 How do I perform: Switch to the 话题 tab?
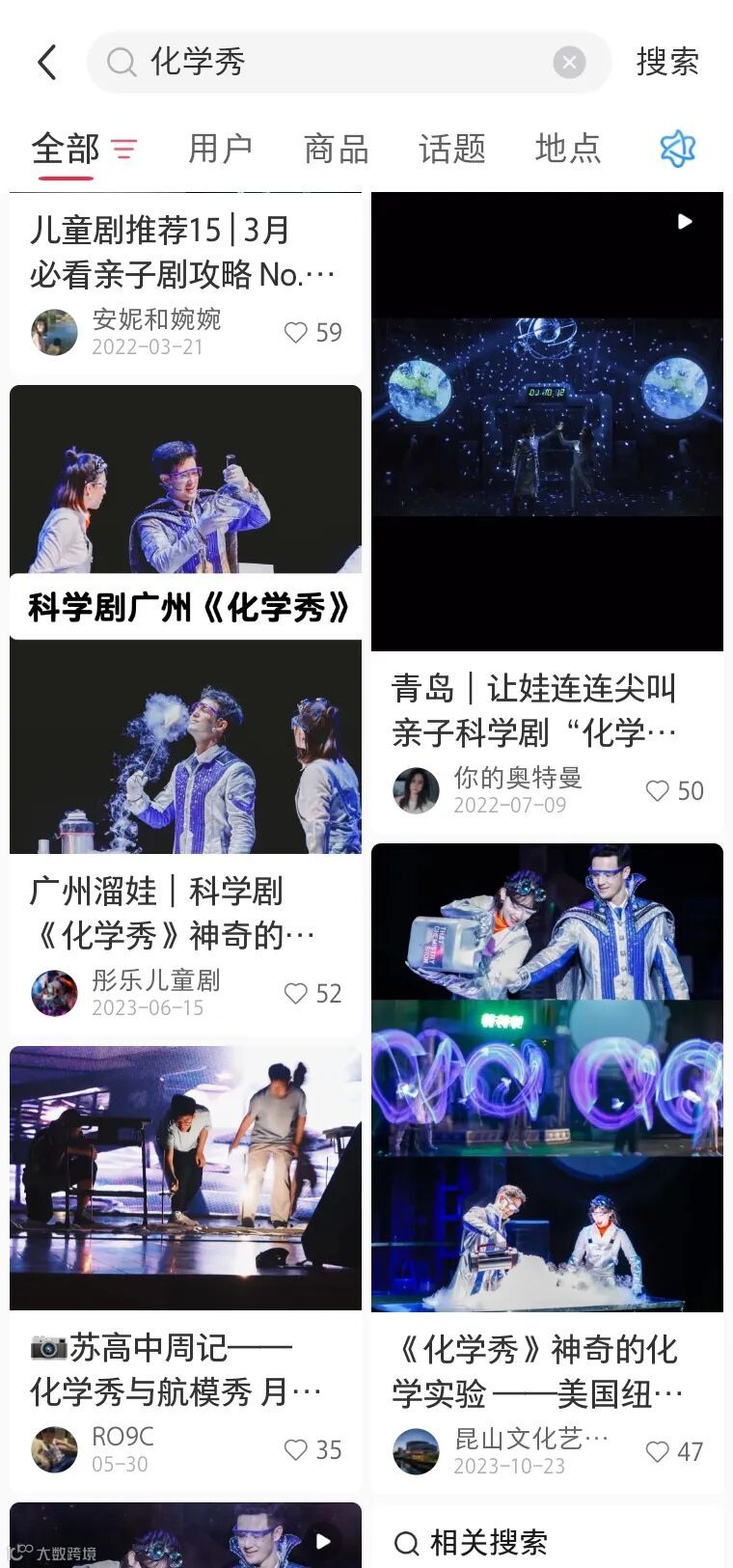point(451,150)
